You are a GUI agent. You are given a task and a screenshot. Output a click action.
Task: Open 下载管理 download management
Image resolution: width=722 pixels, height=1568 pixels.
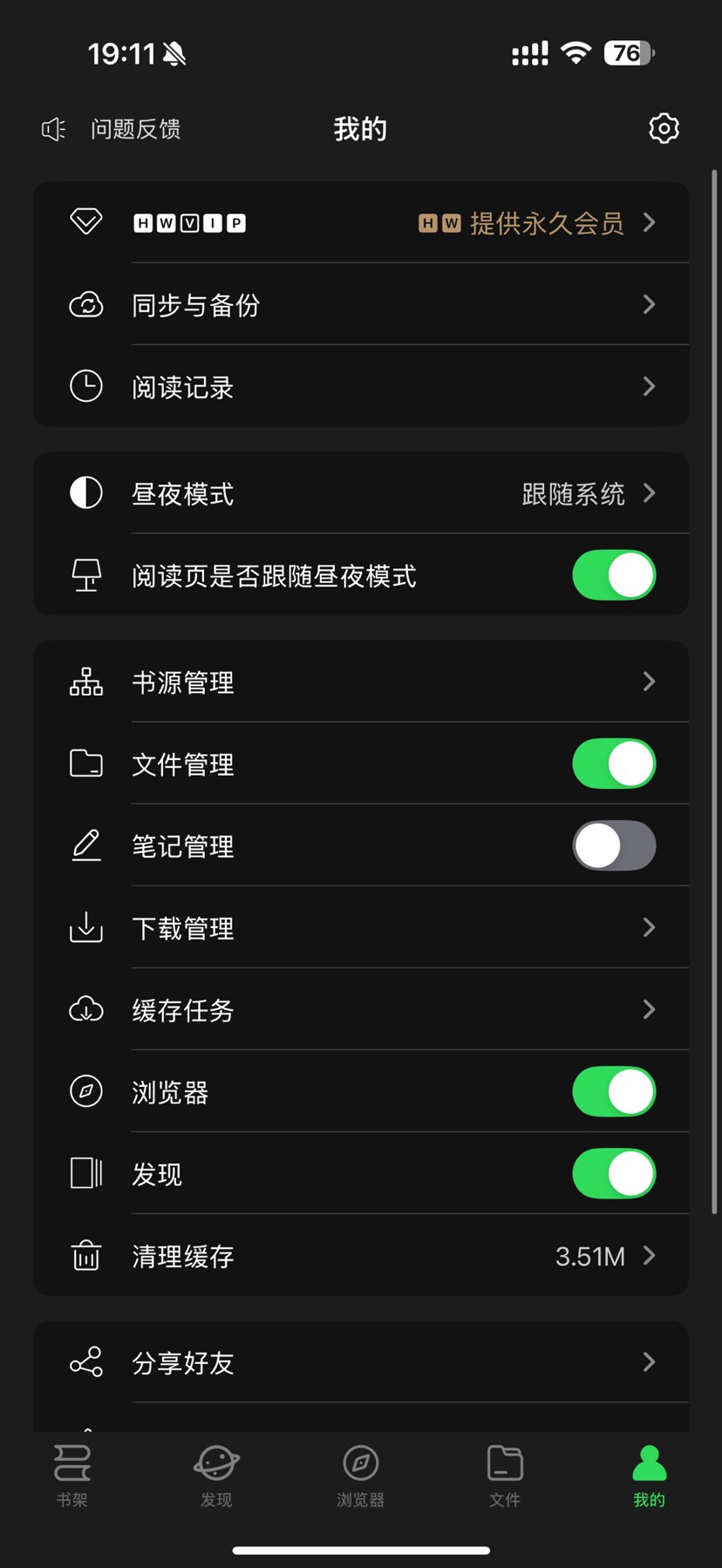(361, 928)
